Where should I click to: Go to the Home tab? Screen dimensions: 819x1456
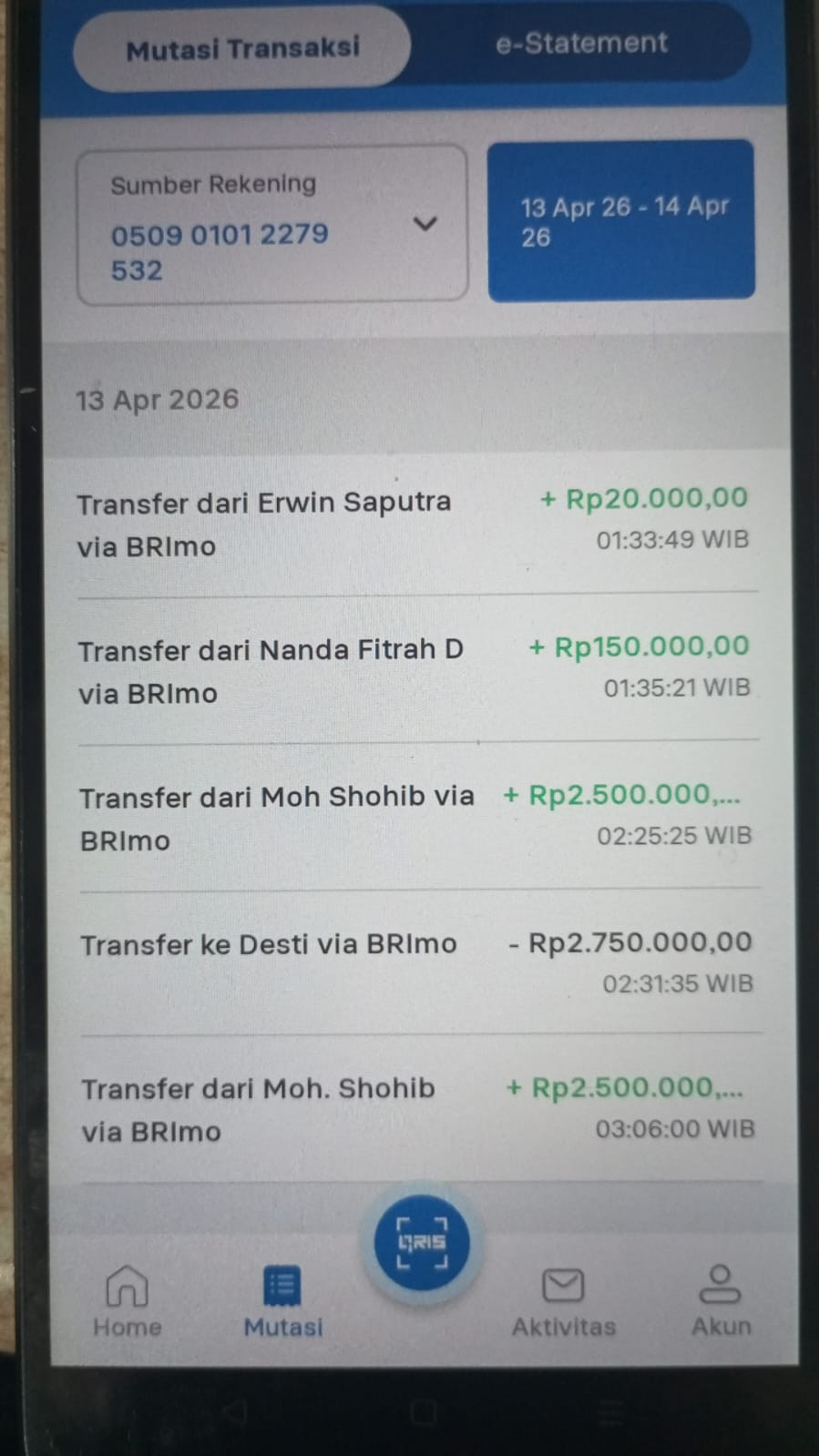coord(128,1300)
